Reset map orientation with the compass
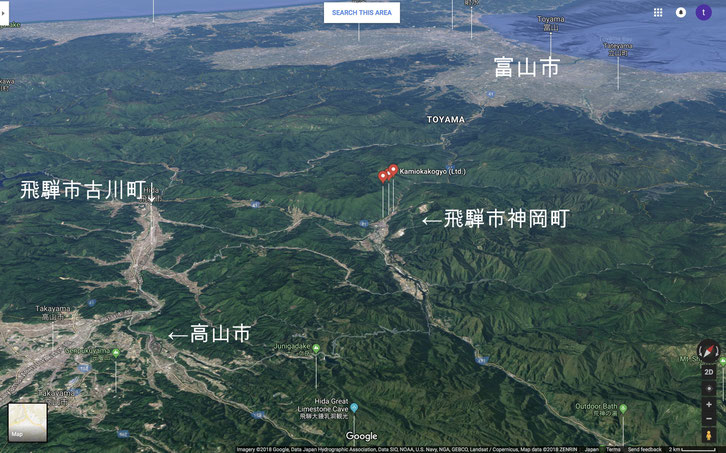Image resolution: width=726 pixels, height=453 pixels. click(x=708, y=351)
